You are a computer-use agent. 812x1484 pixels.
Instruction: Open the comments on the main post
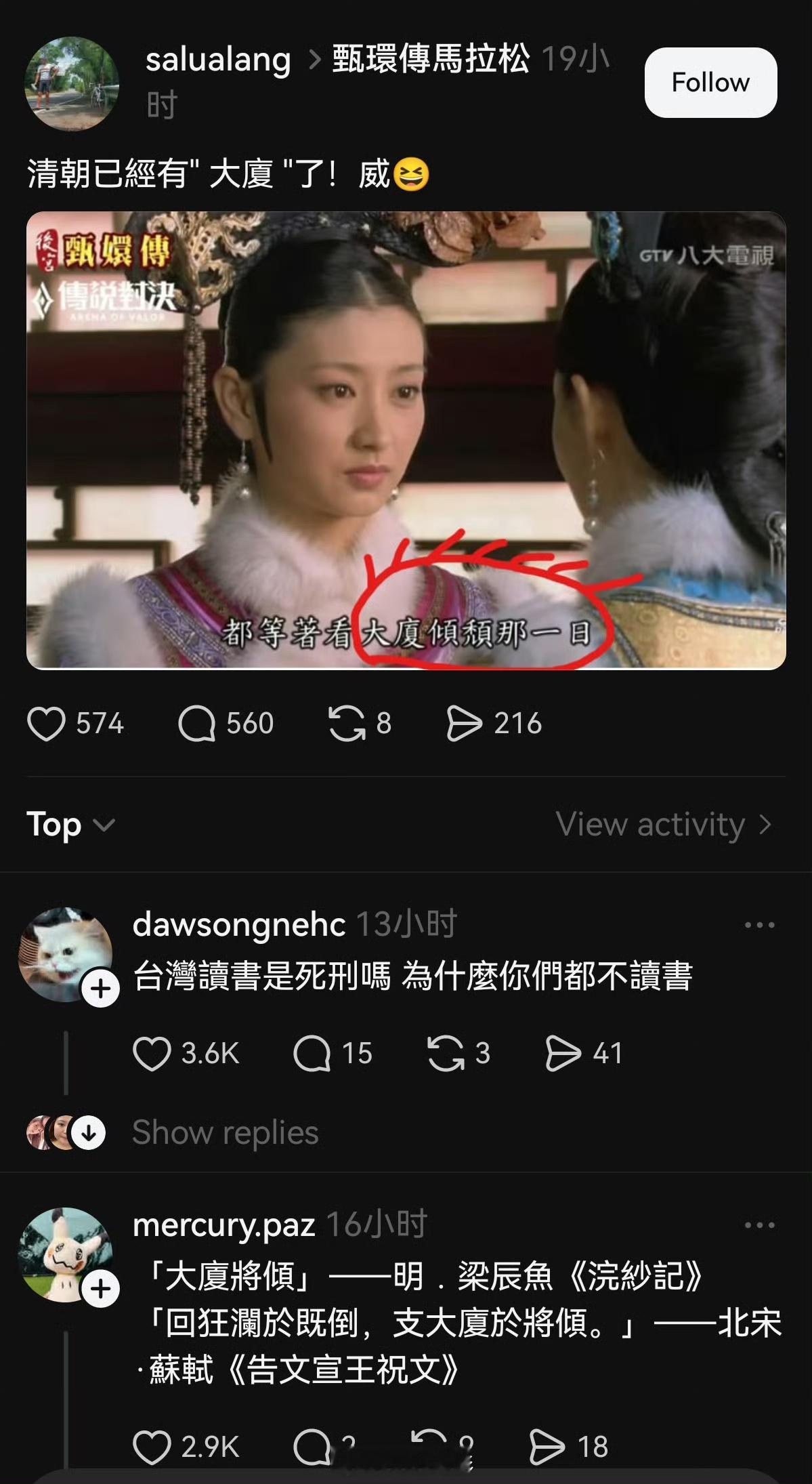(196, 724)
